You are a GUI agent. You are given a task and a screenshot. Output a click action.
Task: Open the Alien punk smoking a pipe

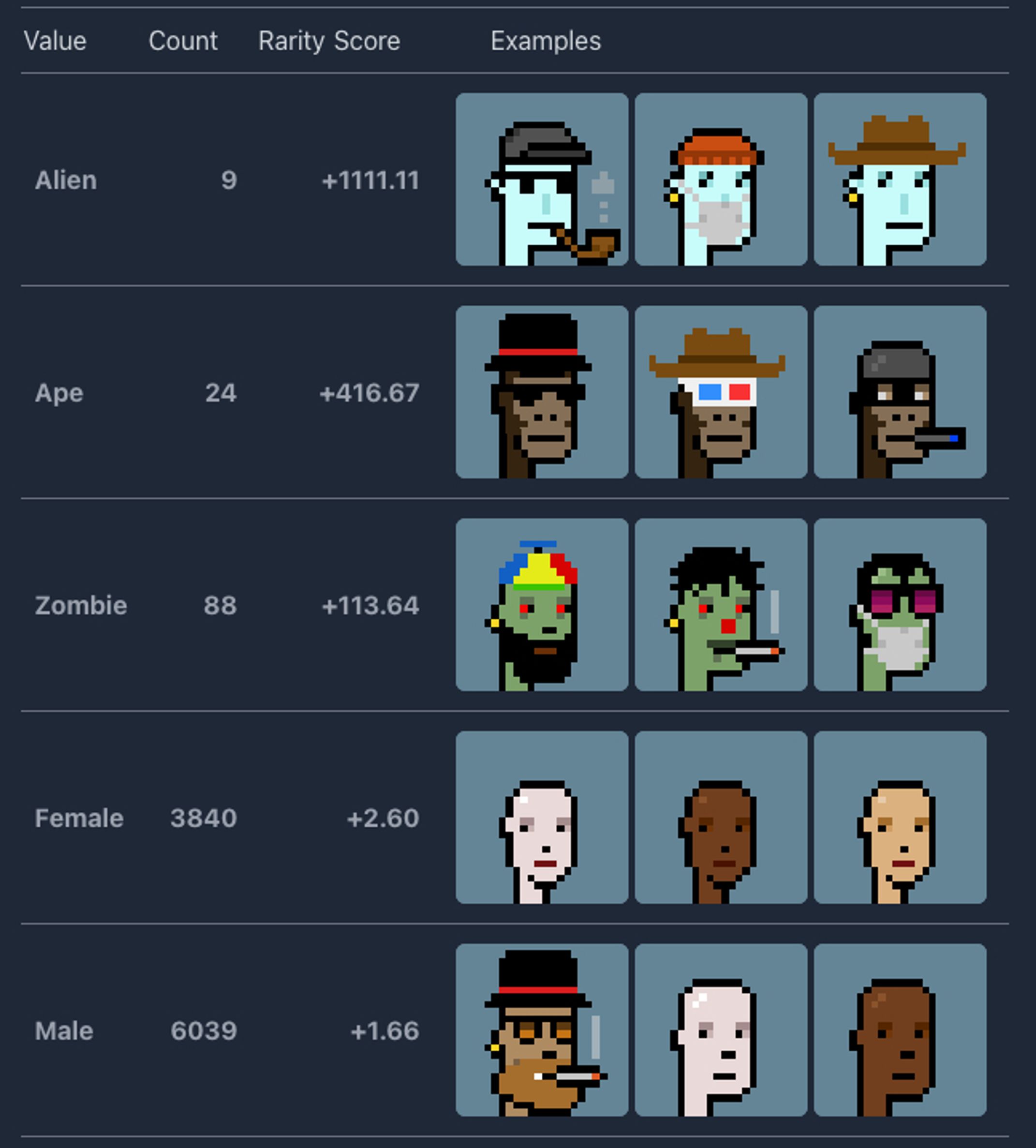point(542,179)
